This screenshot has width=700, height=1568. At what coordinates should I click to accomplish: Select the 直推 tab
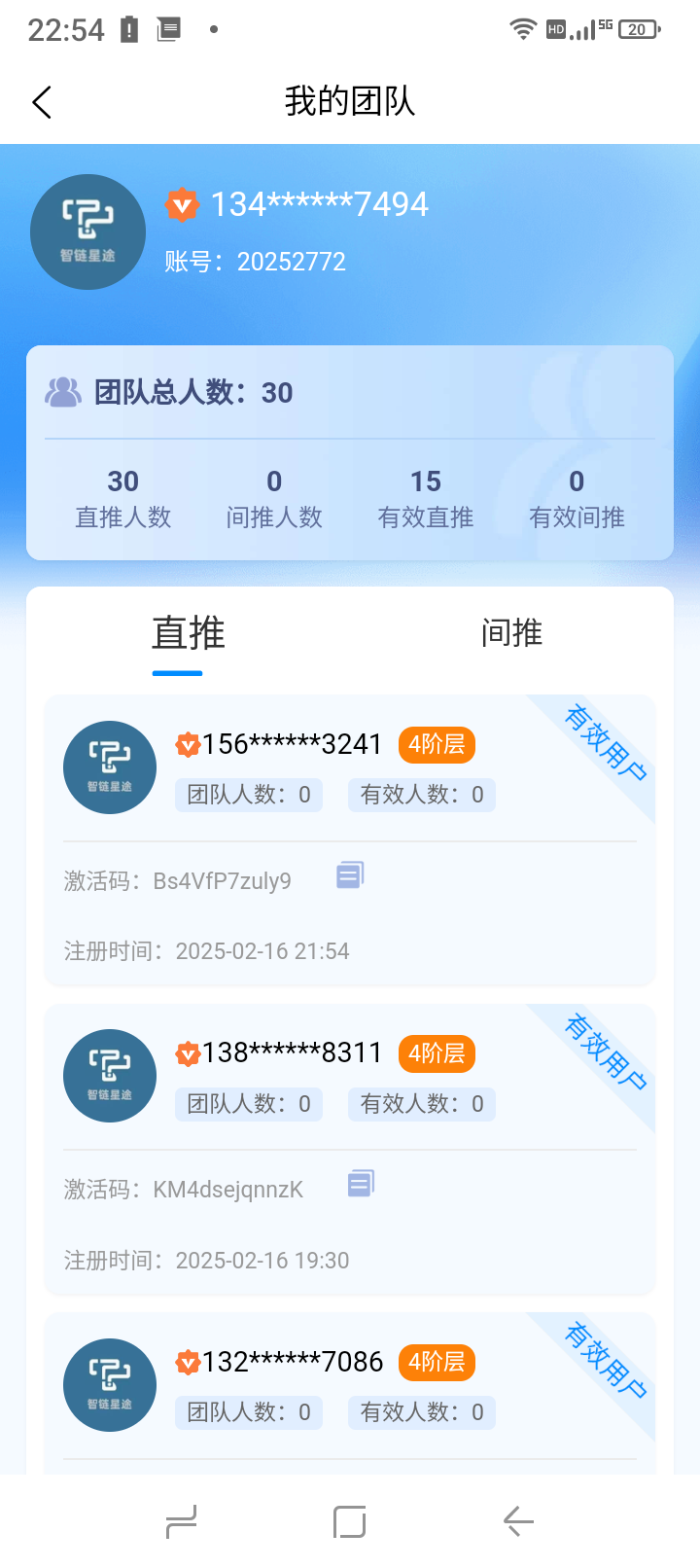point(188,633)
